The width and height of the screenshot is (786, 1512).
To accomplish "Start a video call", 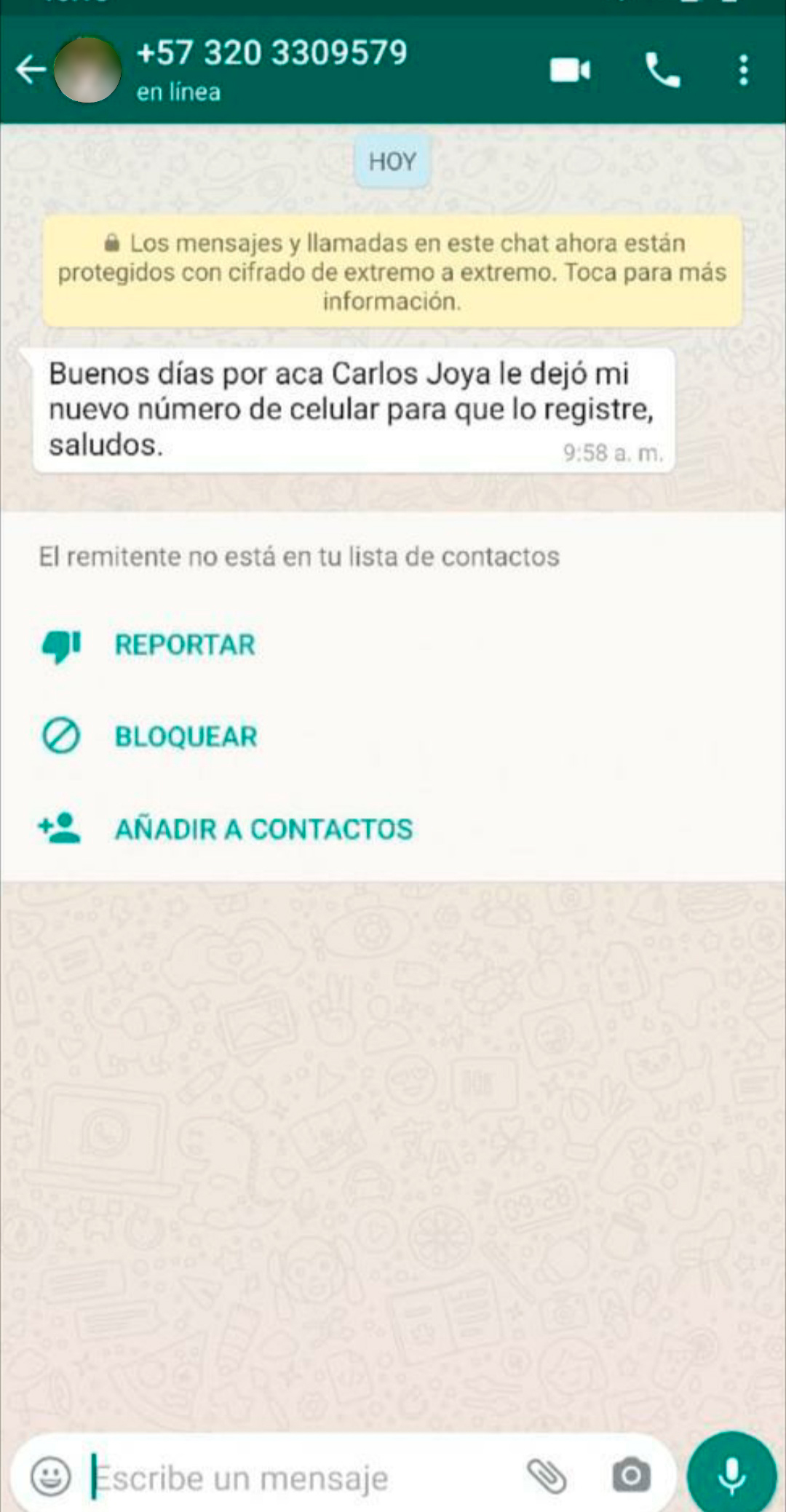I will click(571, 71).
